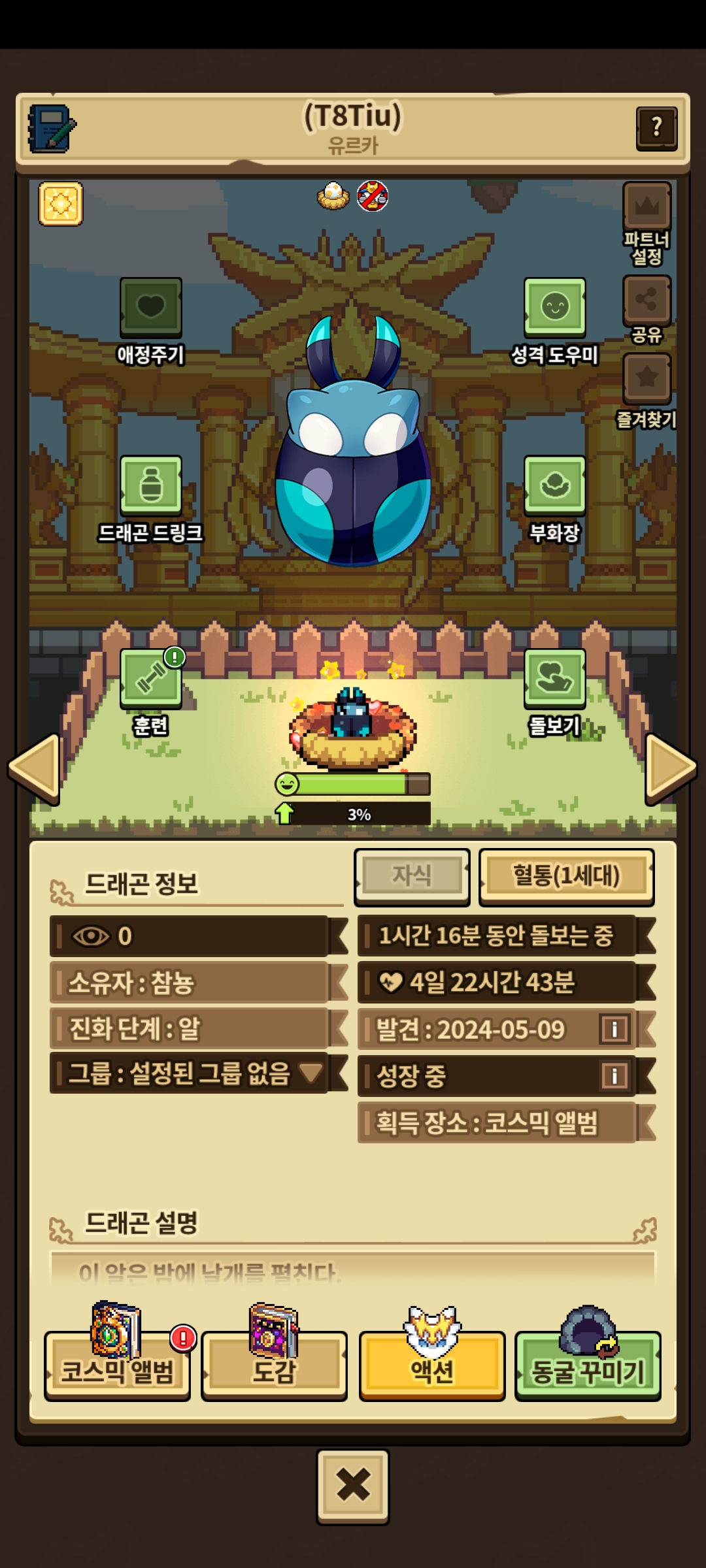Open the question mark help button
This screenshot has height=1568, width=706.
(x=656, y=129)
